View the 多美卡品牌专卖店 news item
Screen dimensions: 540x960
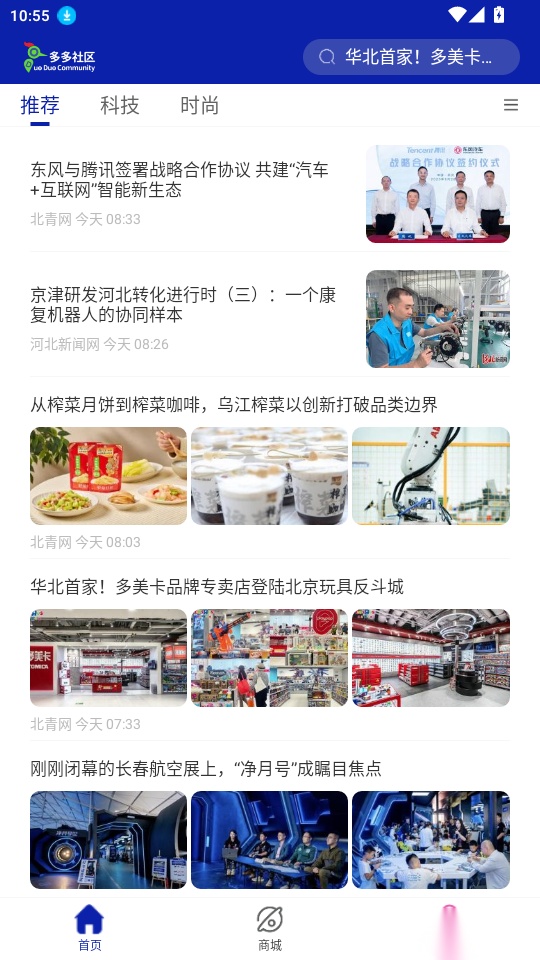[270, 654]
